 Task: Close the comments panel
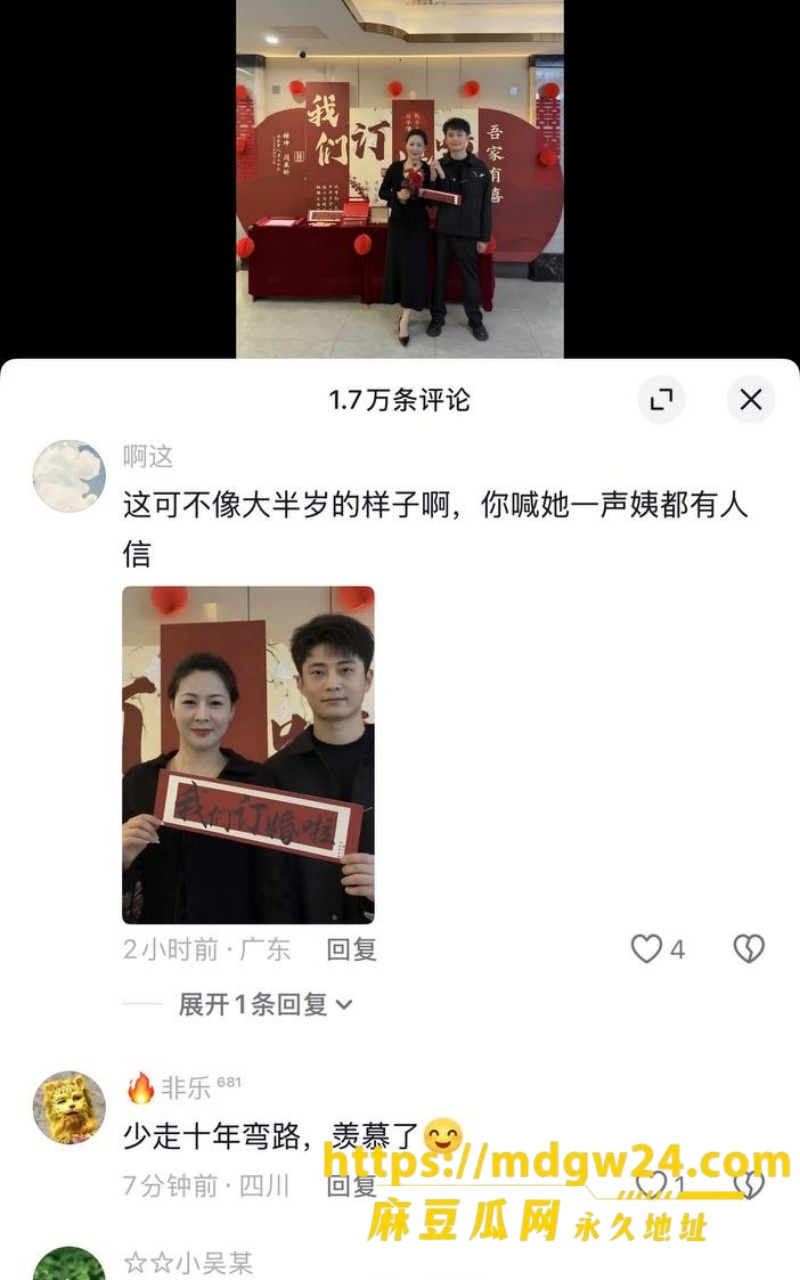[750, 400]
